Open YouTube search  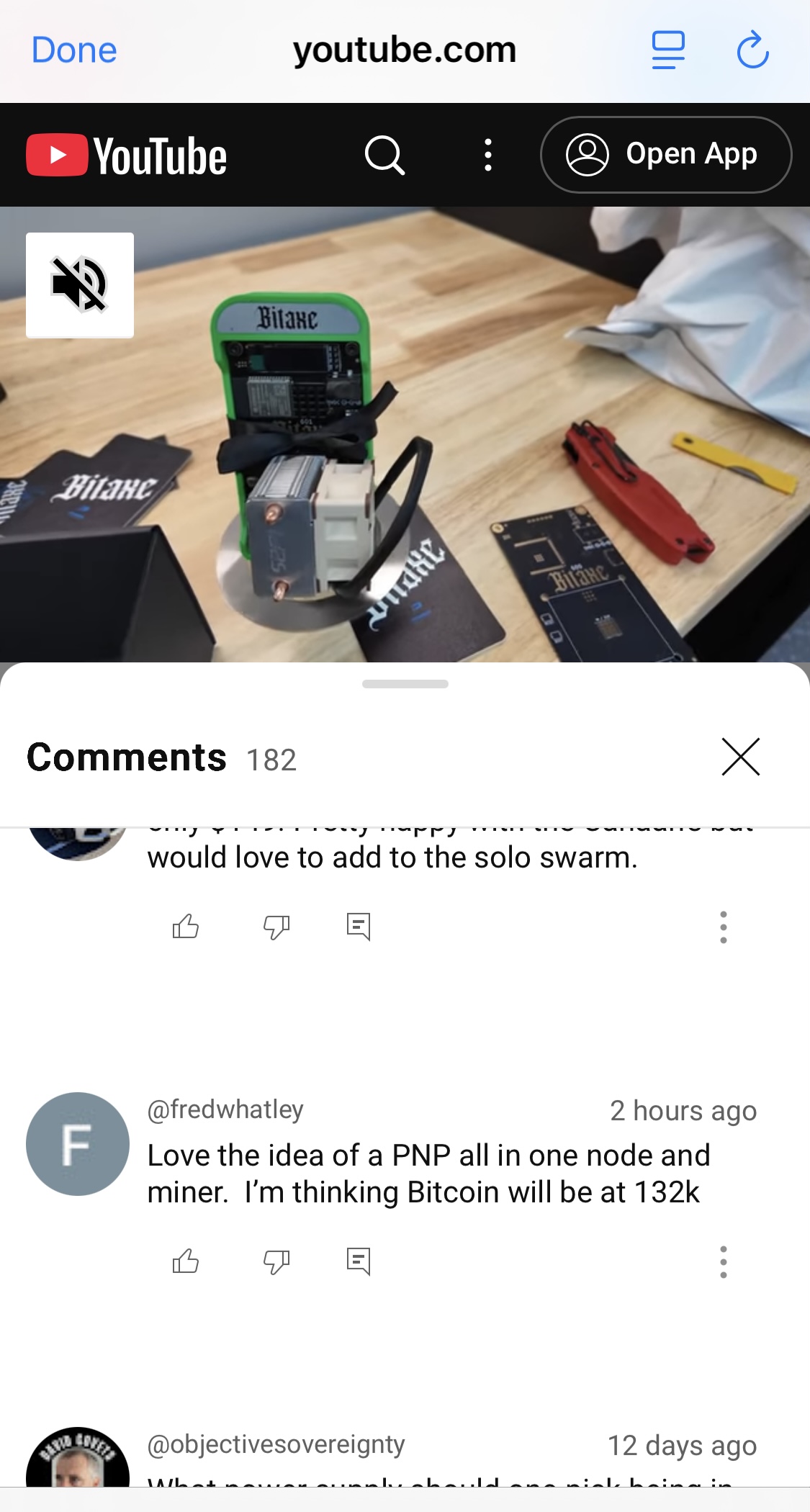coord(384,155)
